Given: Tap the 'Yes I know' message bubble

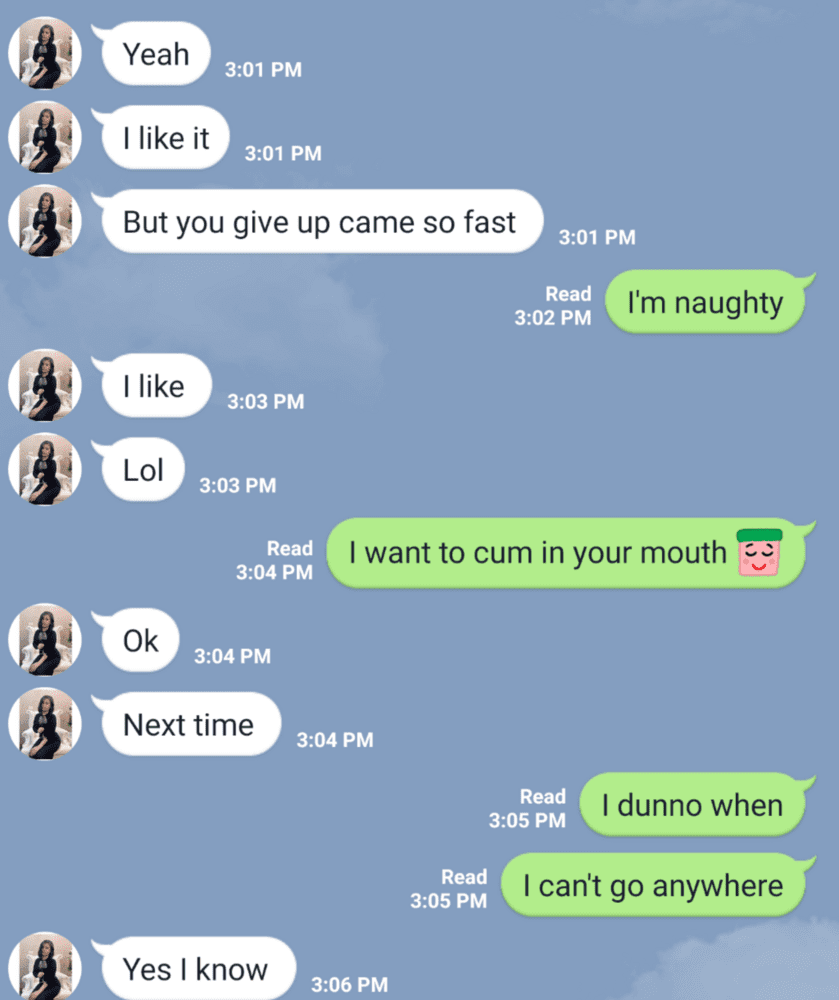Looking at the screenshot, I should 195,968.
